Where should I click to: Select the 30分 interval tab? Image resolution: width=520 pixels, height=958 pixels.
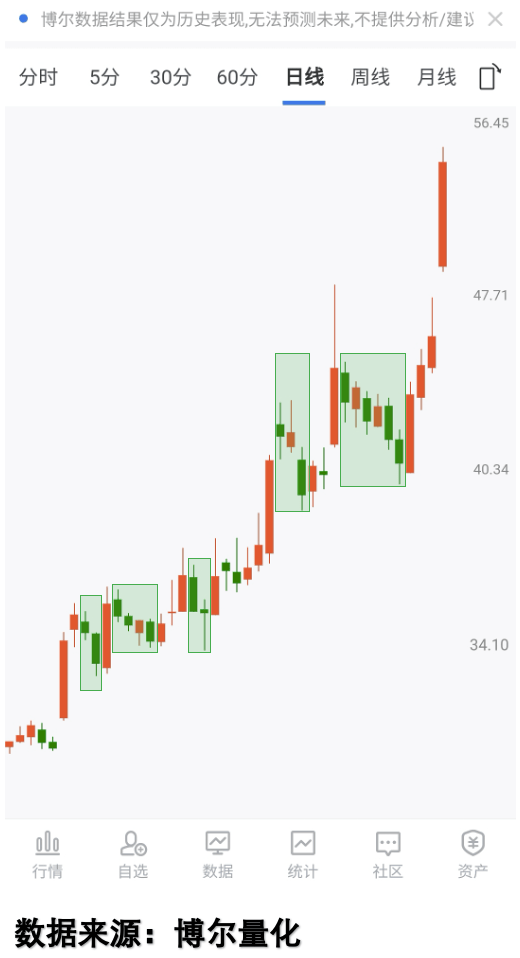[170, 78]
